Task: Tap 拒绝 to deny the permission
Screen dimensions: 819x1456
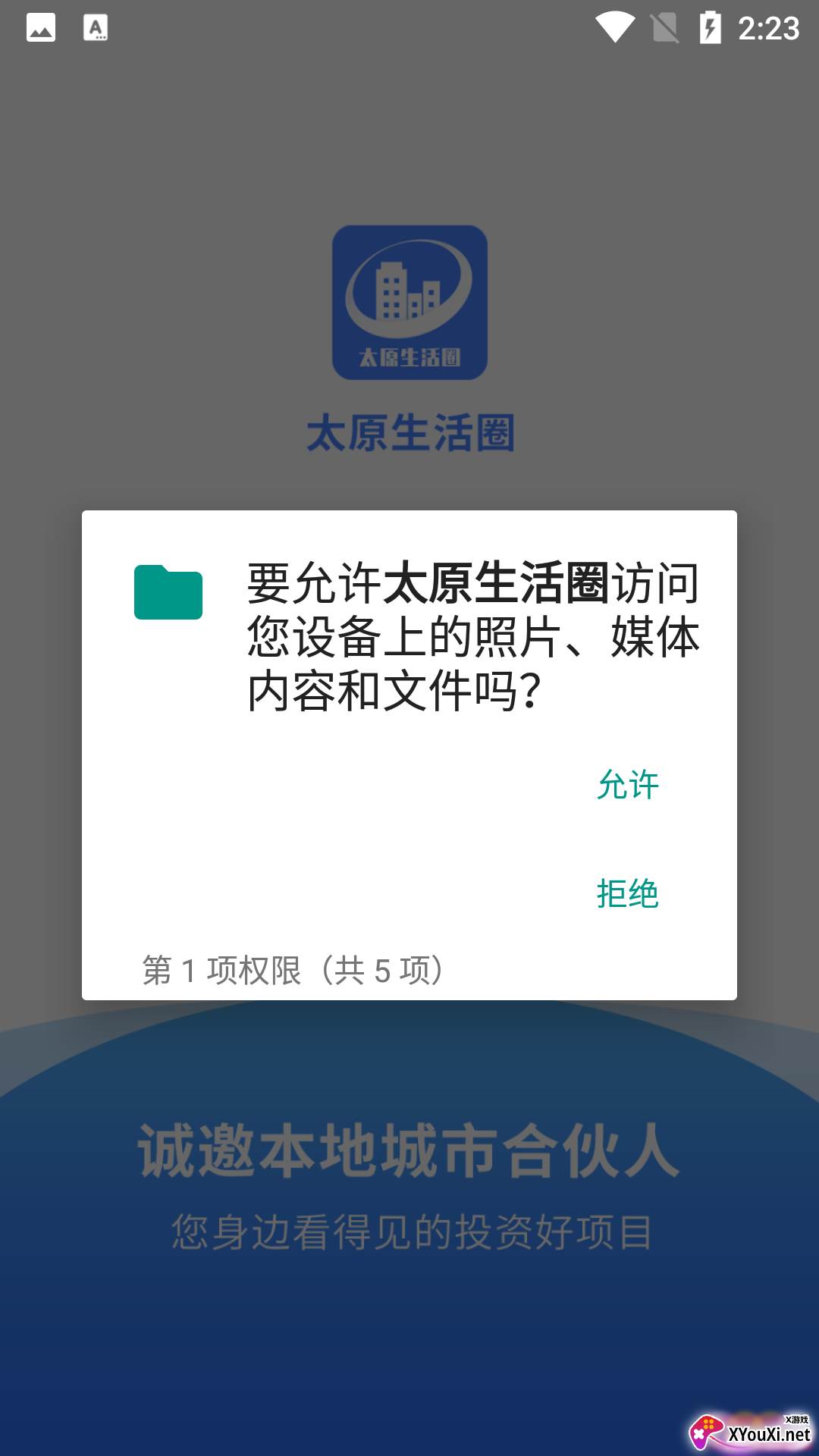Action: [x=628, y=893]
